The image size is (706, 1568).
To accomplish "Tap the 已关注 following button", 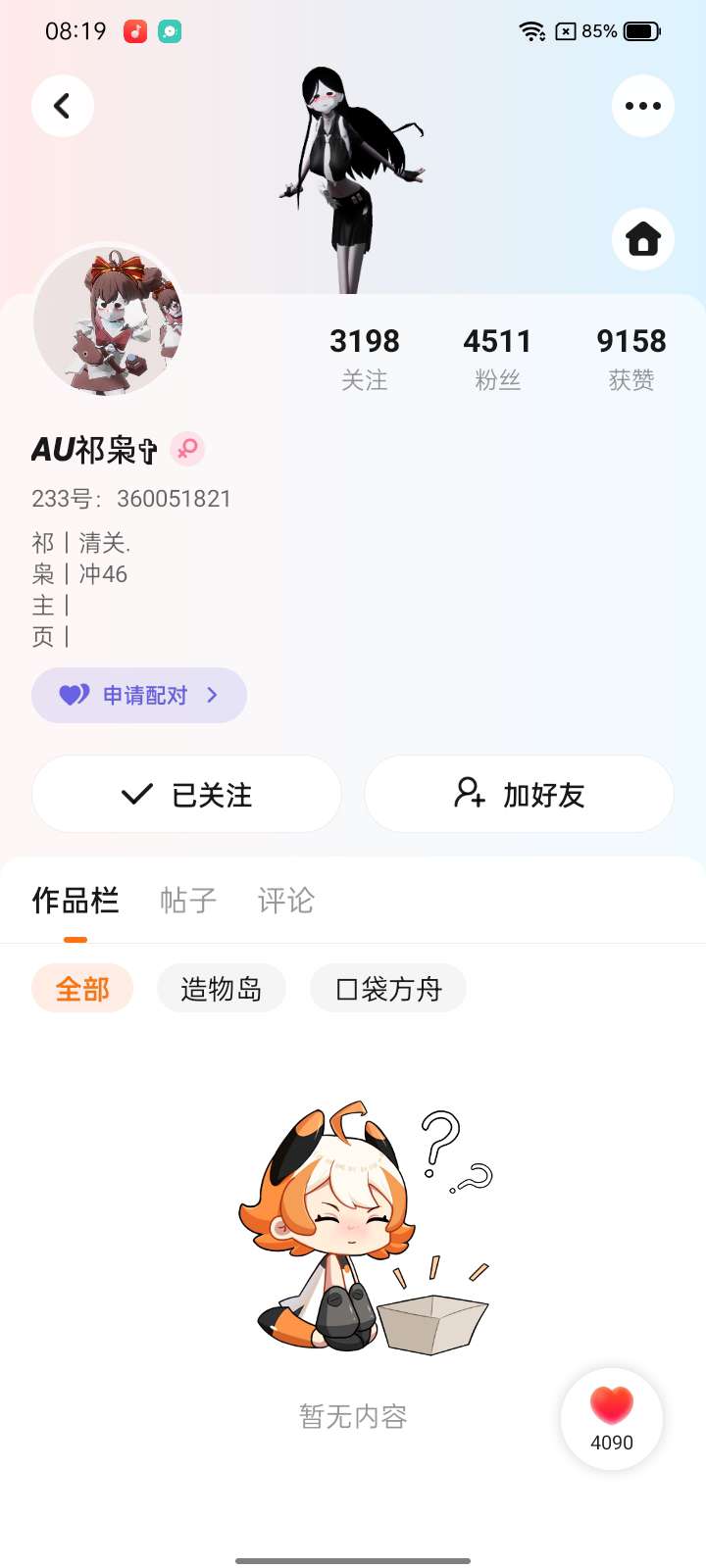I will 186,794.
